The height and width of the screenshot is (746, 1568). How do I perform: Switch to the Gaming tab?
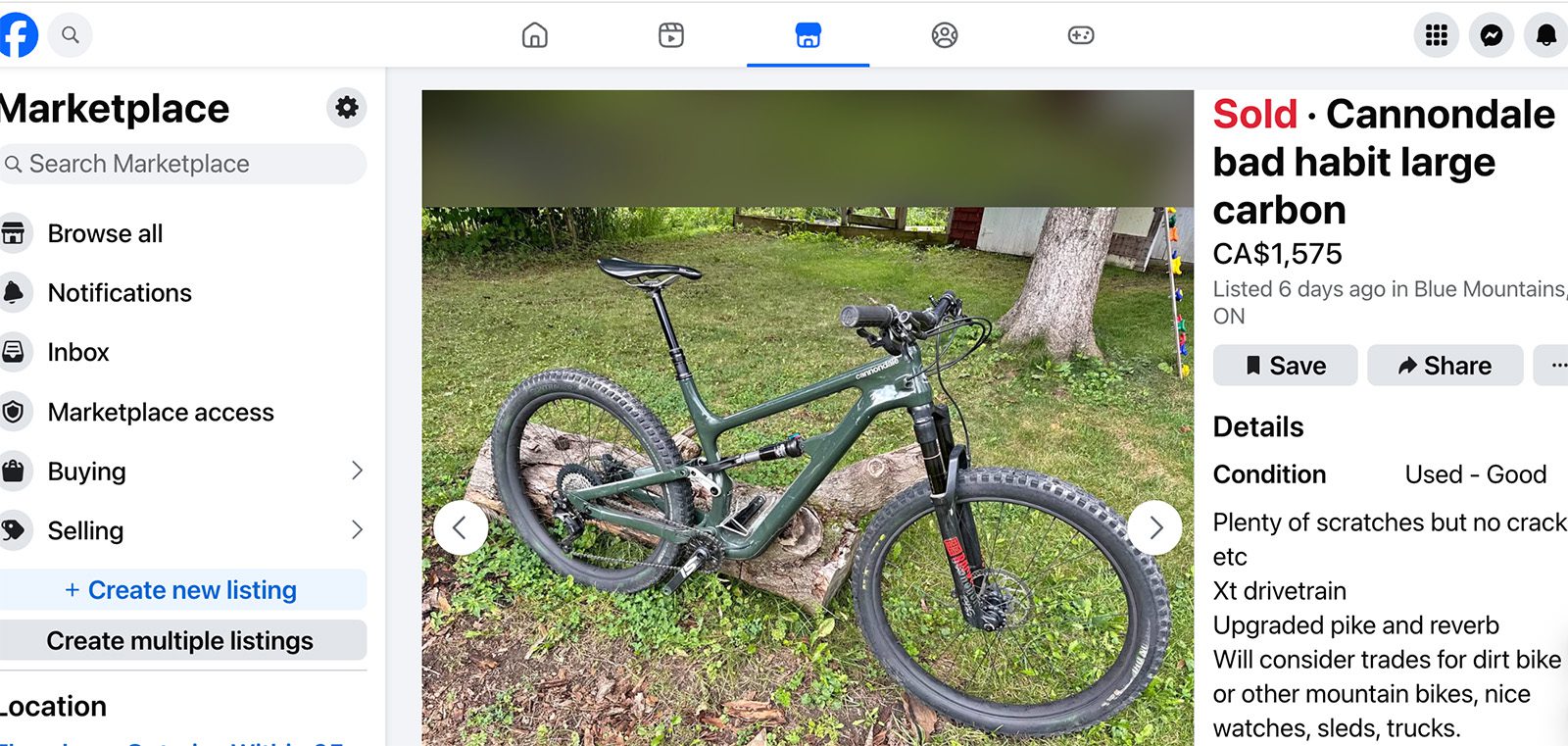pos(1081,35)
